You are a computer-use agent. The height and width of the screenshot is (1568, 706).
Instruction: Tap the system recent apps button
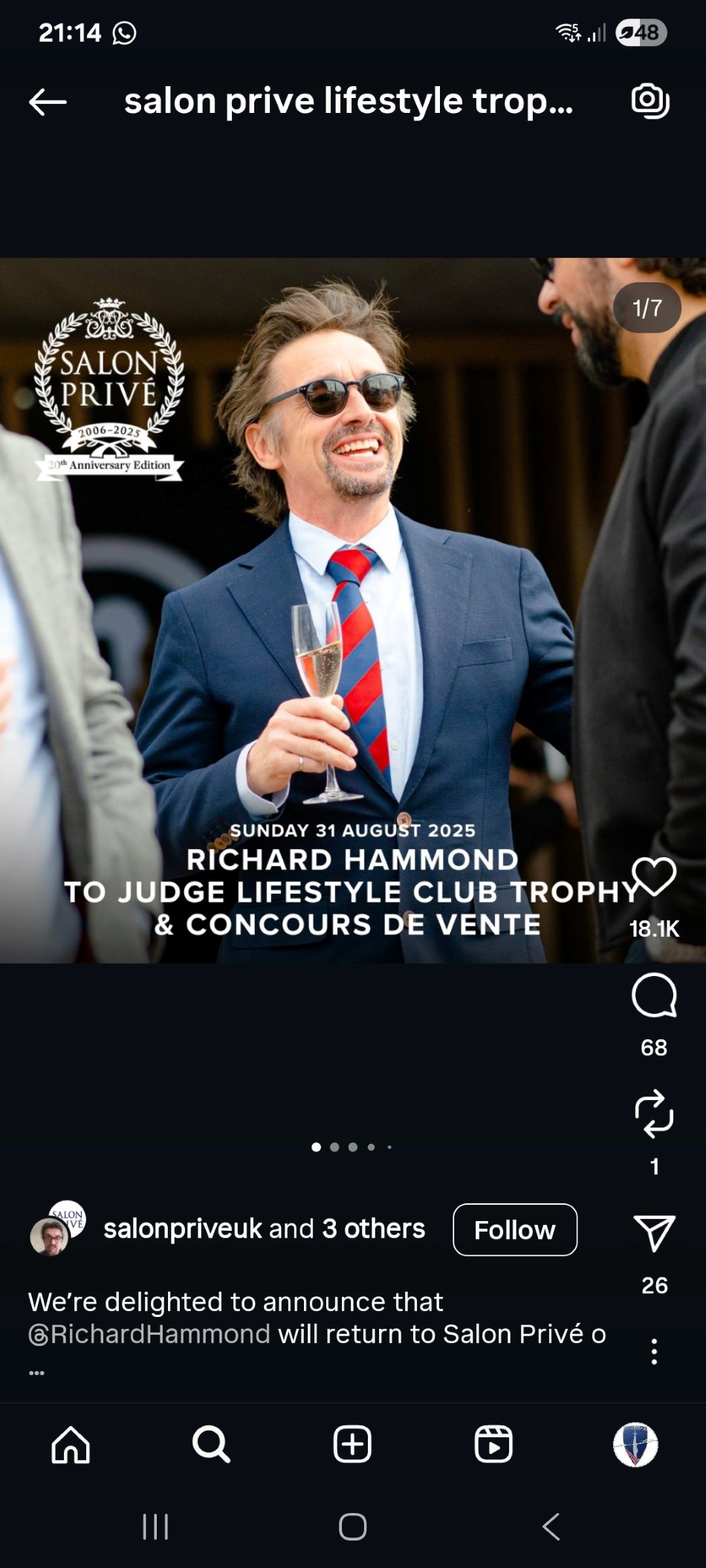click(155, 1527)
